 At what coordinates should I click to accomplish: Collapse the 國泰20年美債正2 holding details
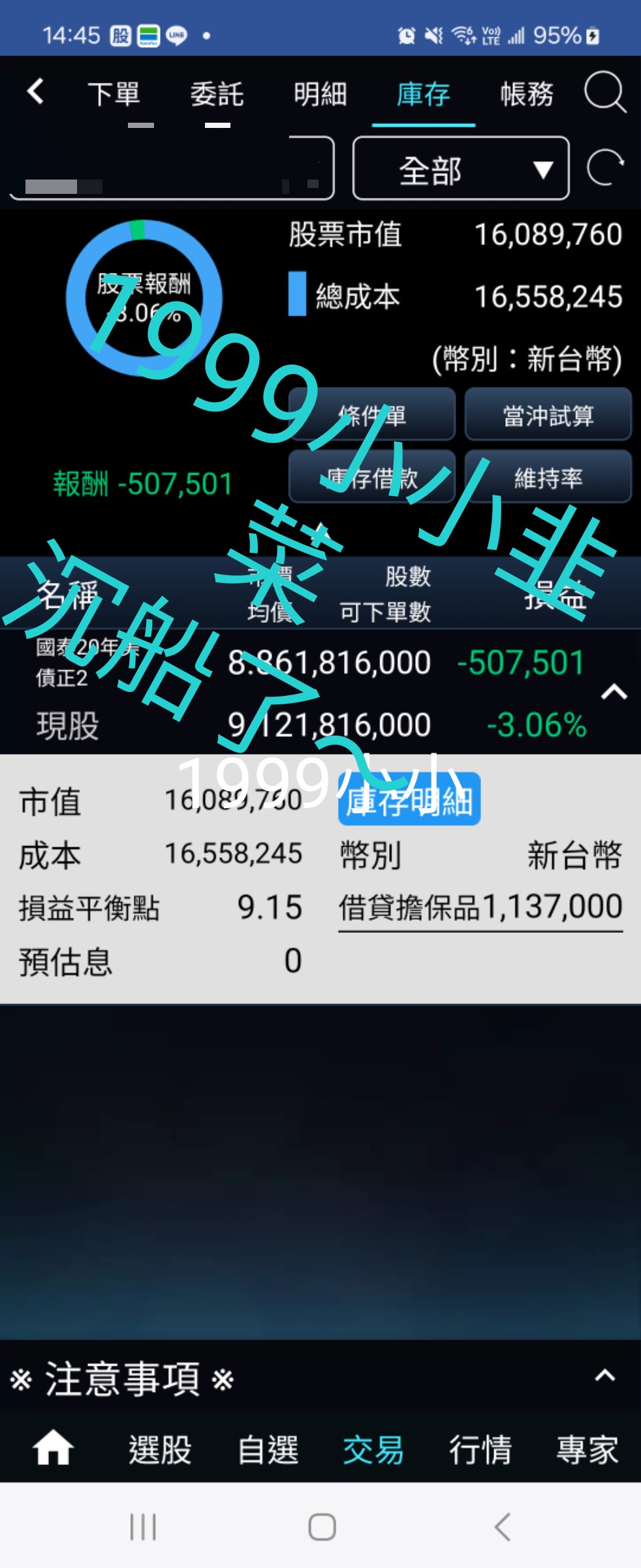click(x=614, y=692)
